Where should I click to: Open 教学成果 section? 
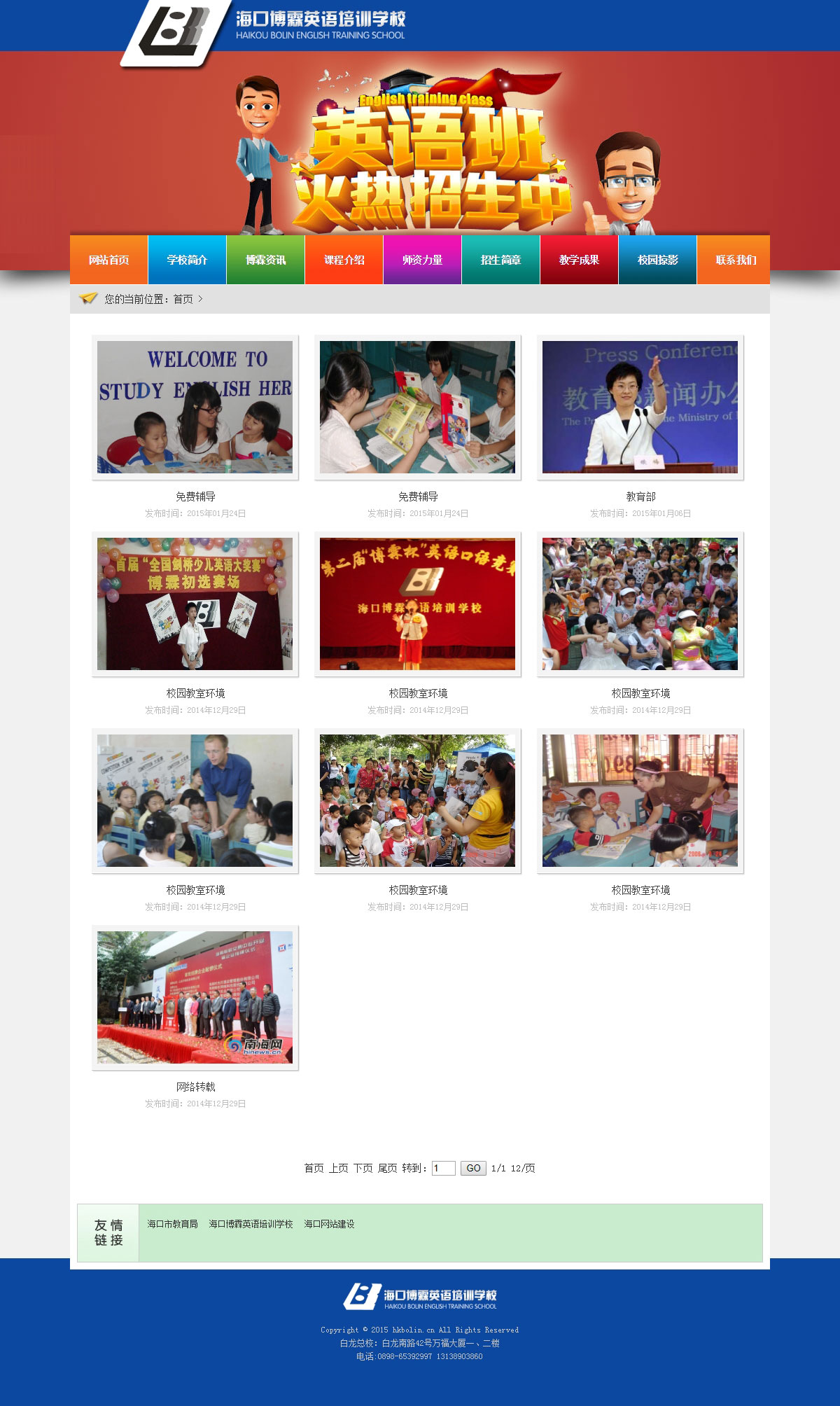pyautogui.click(x=579, y=260)
